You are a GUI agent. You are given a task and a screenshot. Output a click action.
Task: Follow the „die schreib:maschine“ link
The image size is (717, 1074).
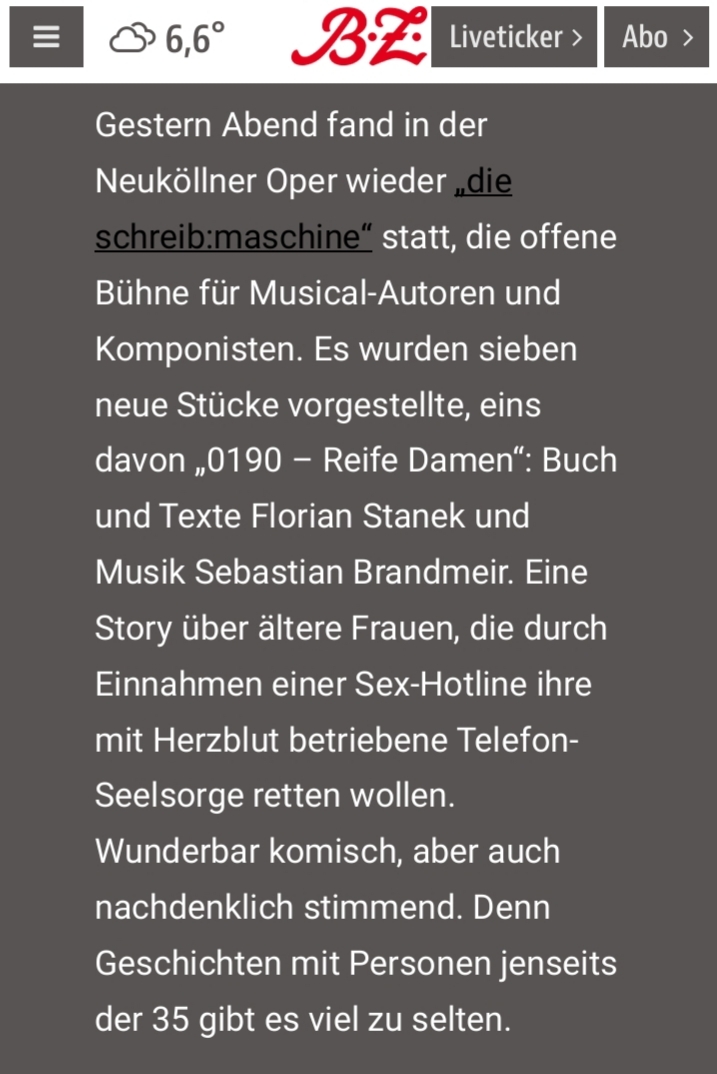[x=234, y=238]
